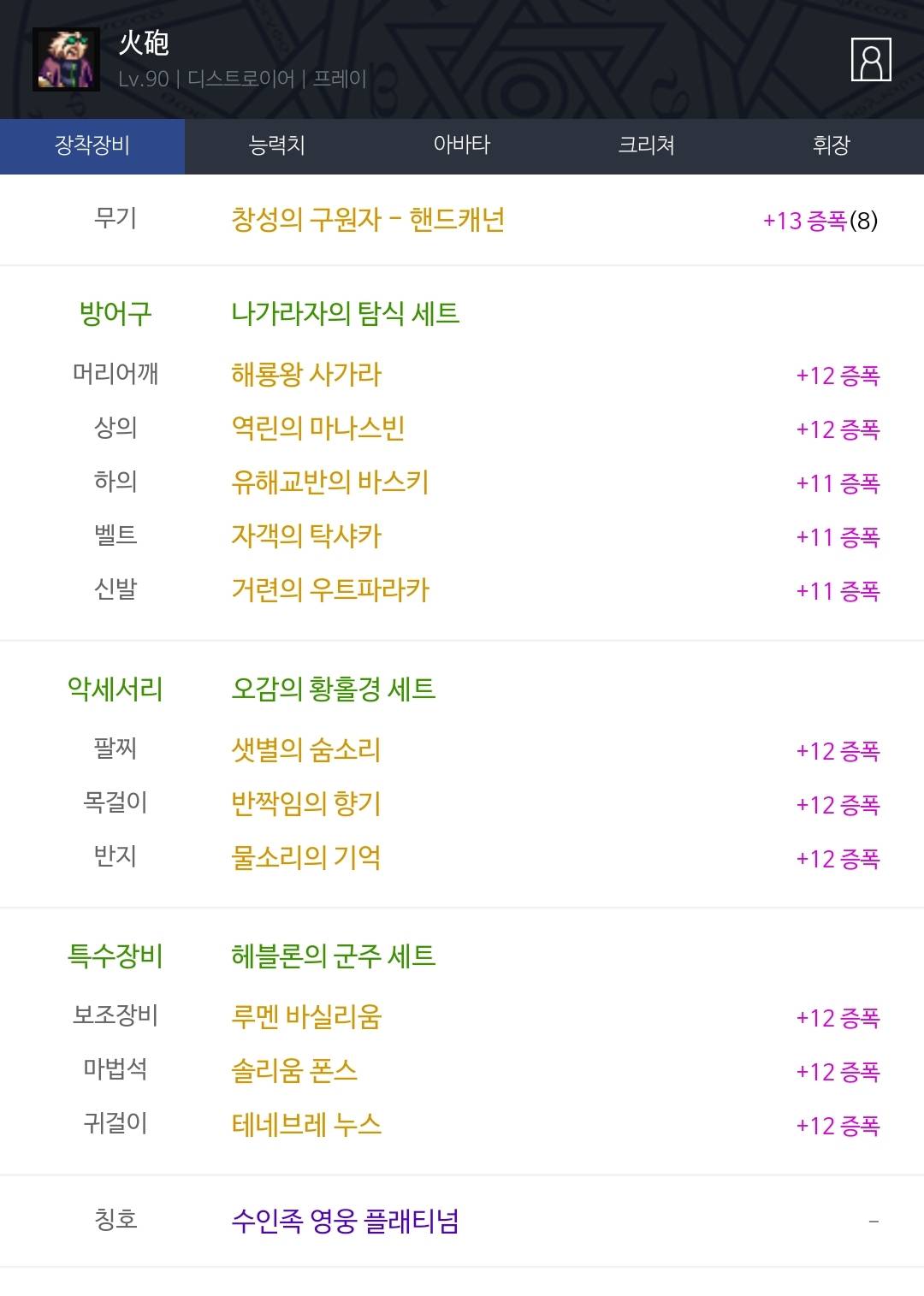Go to the 휘장 tab
The height and width of the screenshot is (1296, 924).
832,145
